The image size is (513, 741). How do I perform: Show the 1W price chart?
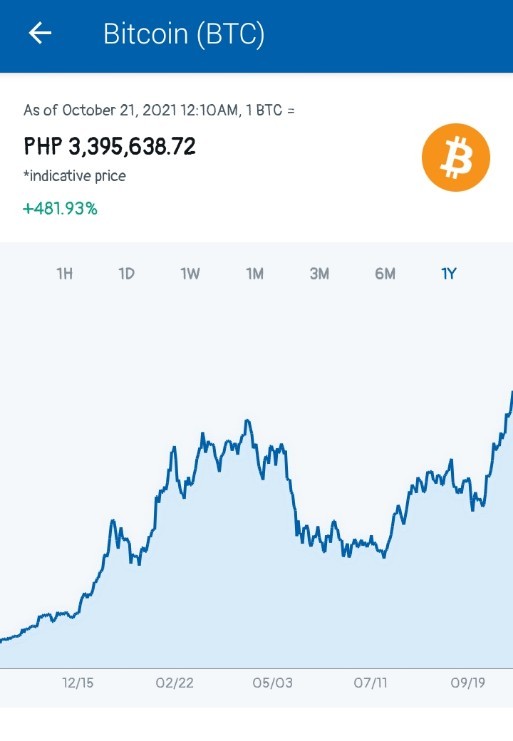[190, 274]
